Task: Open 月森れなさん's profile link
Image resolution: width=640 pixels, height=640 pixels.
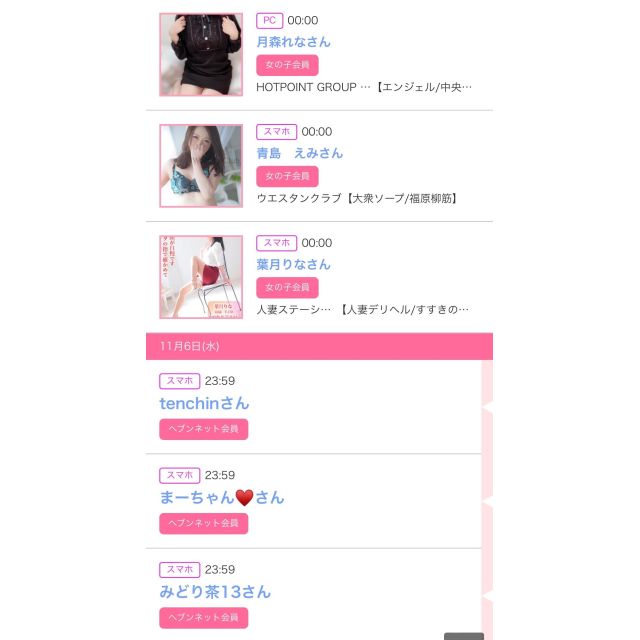Action: pos(293,42)
